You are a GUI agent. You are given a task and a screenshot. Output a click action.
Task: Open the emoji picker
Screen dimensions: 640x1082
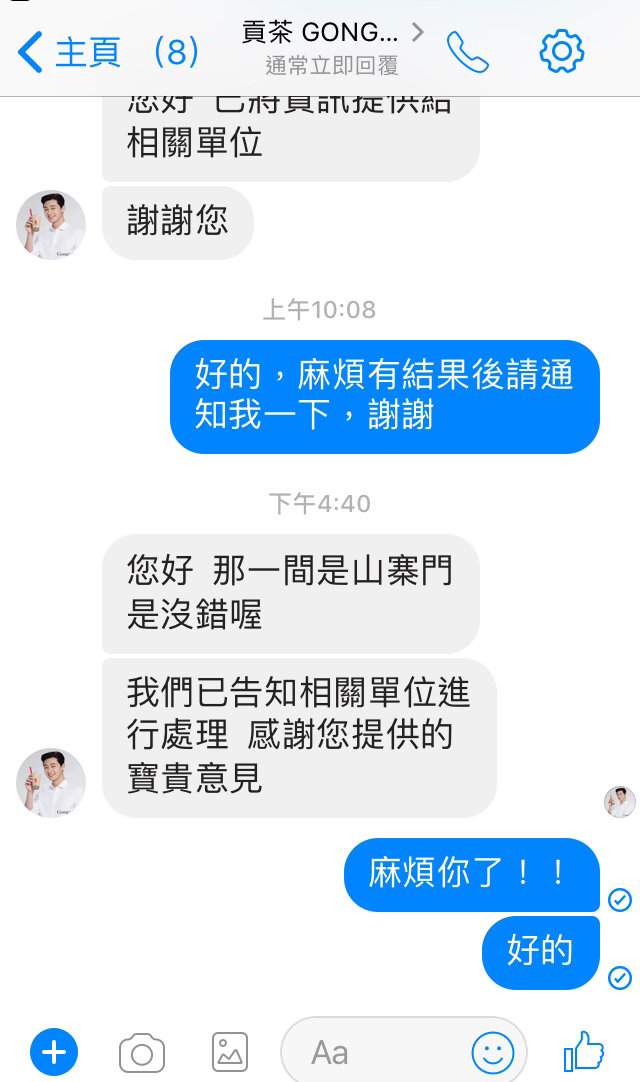492,1052
